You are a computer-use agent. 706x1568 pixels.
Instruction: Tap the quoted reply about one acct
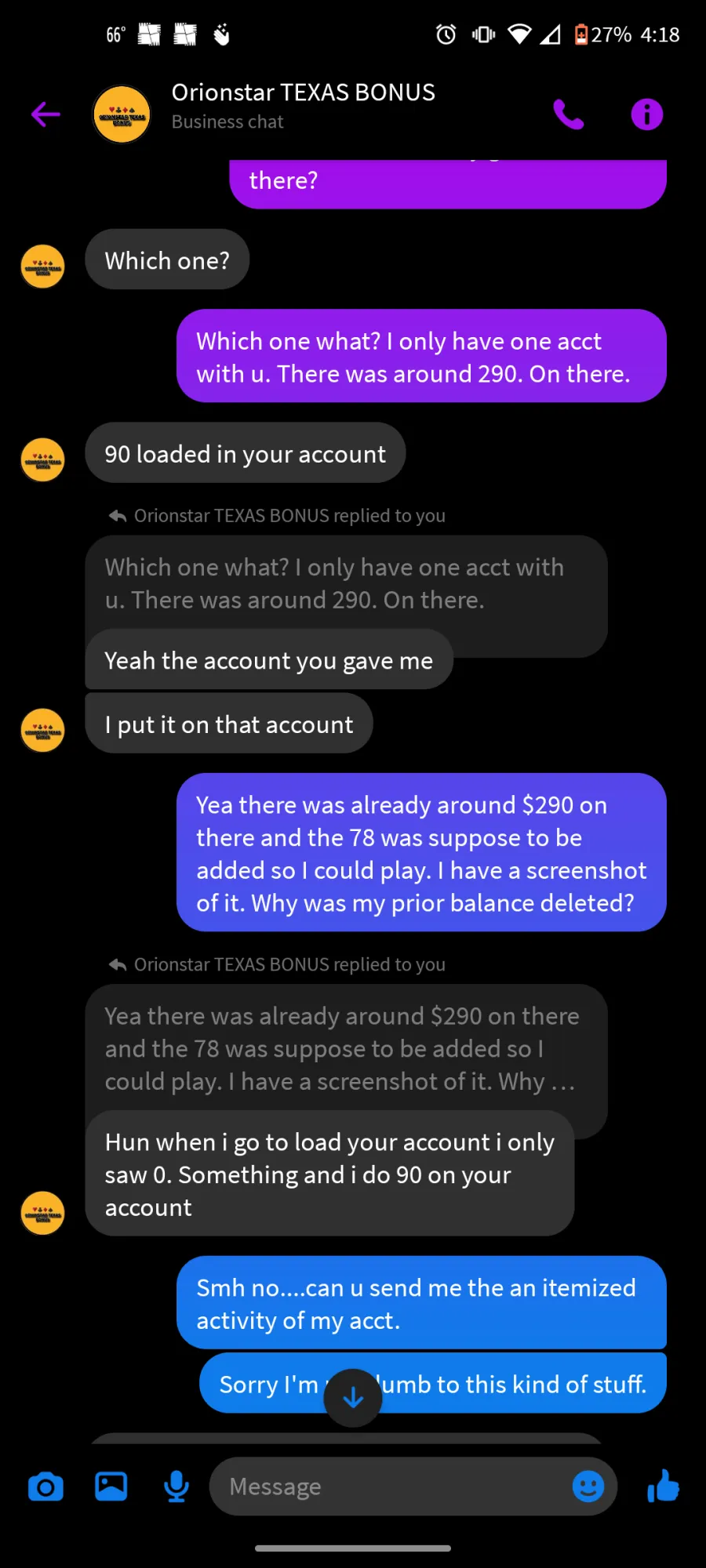click(x=346, y=584)
